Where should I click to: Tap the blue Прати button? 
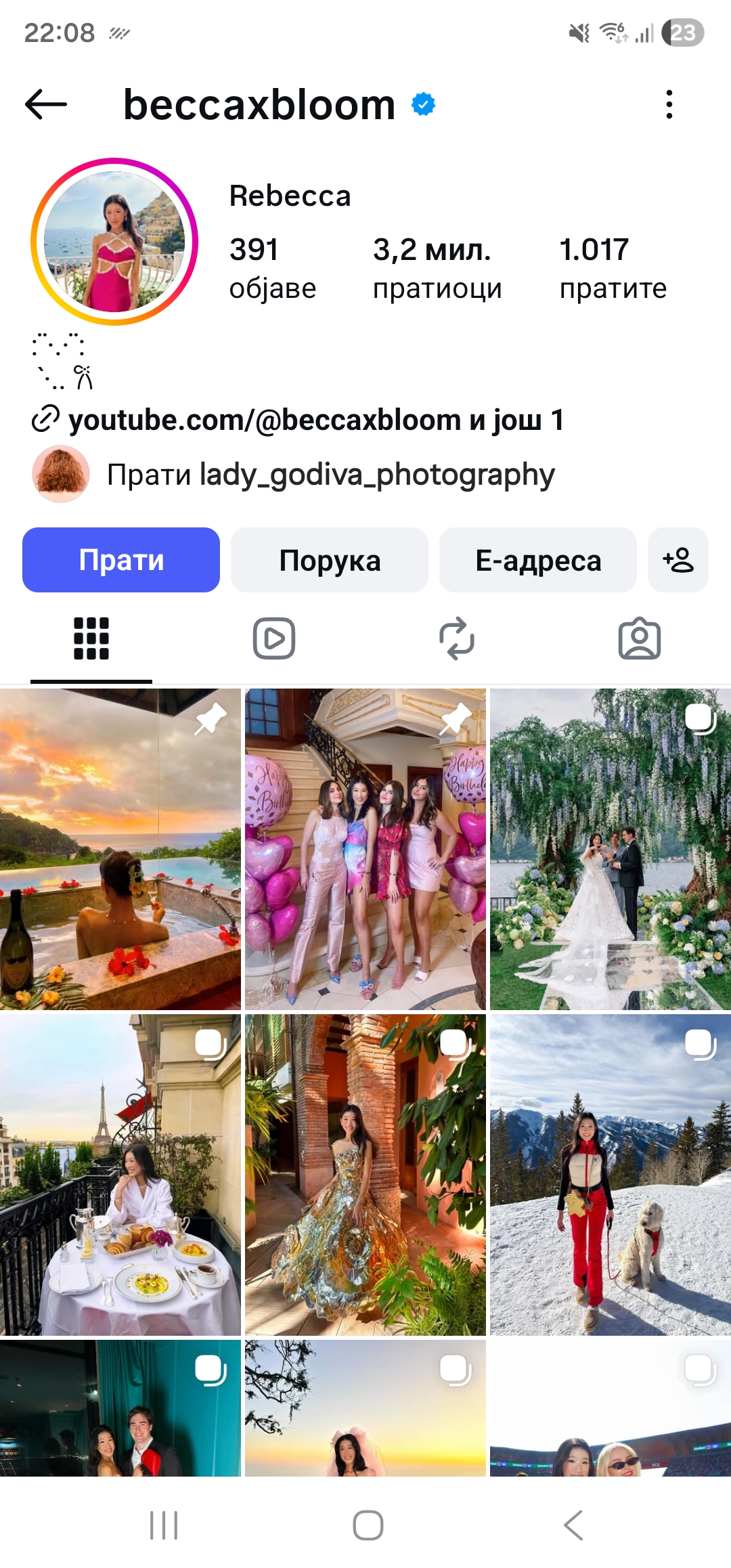click(121, 560)
